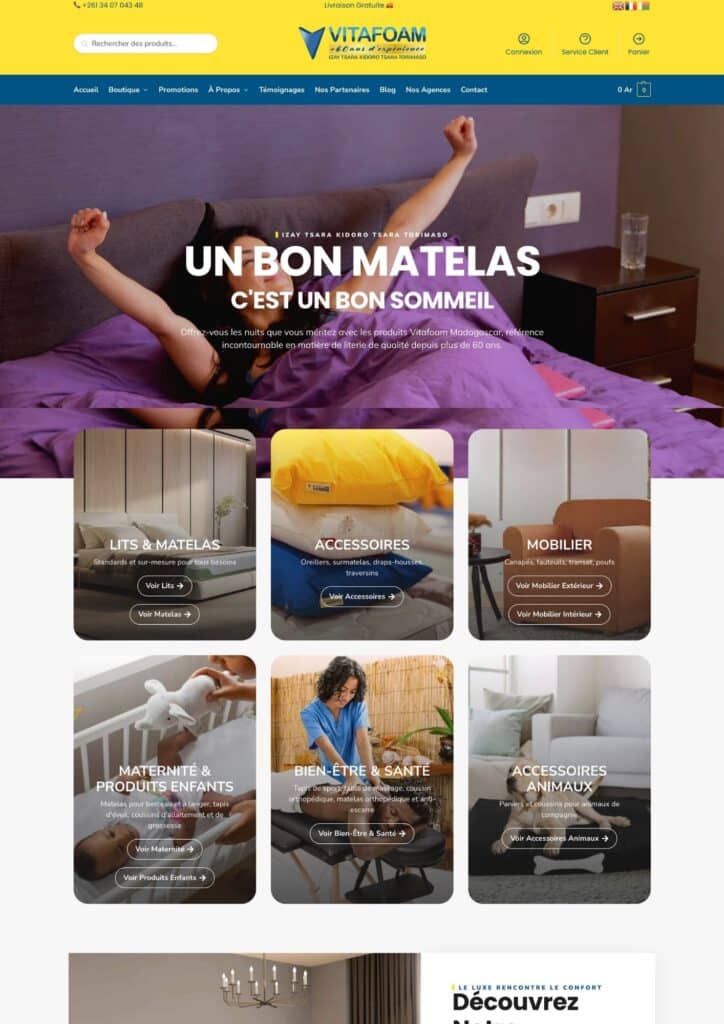Open Voir Mobilier Intérieur

point(559,614)
